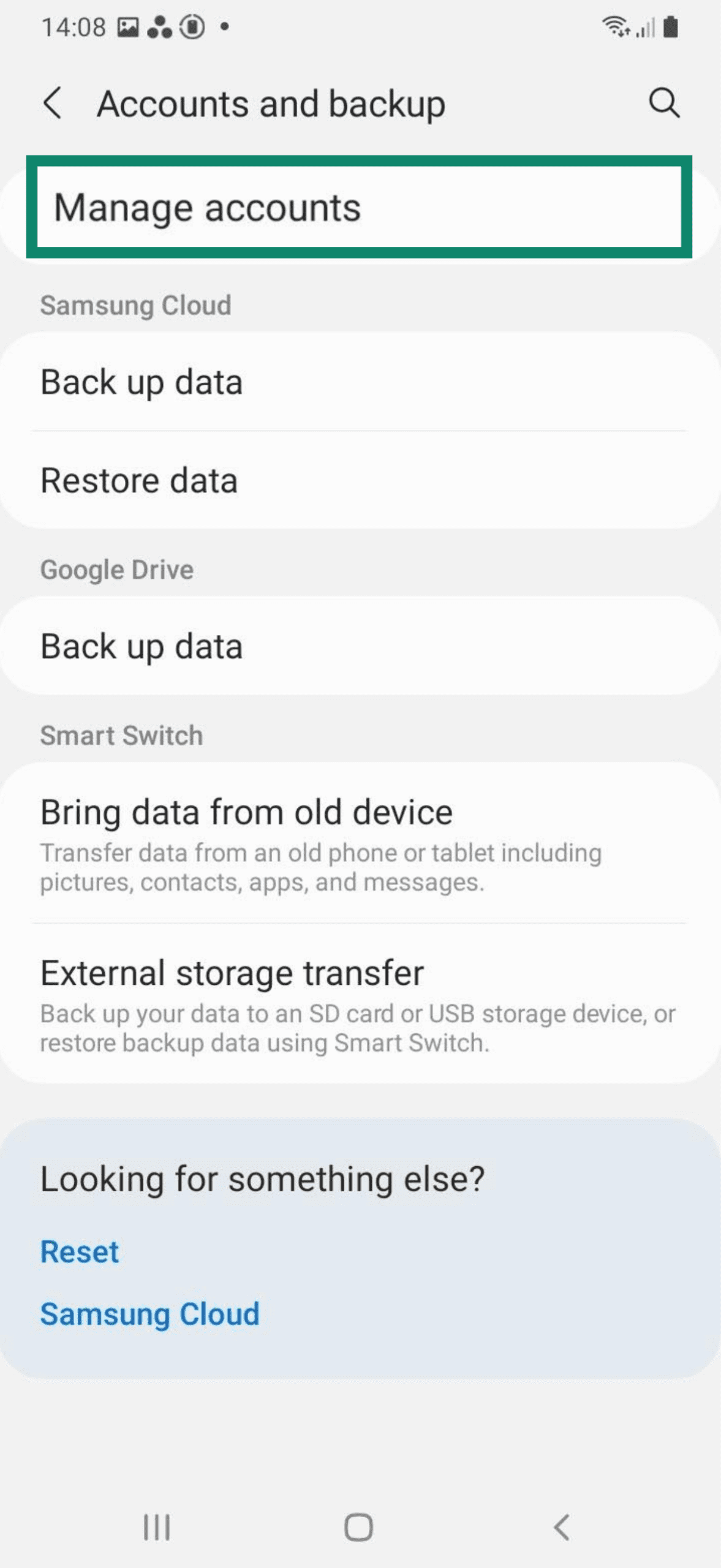Tap the Smart Switch section header
Screen dimensions: 721x1568
(121, 735)
